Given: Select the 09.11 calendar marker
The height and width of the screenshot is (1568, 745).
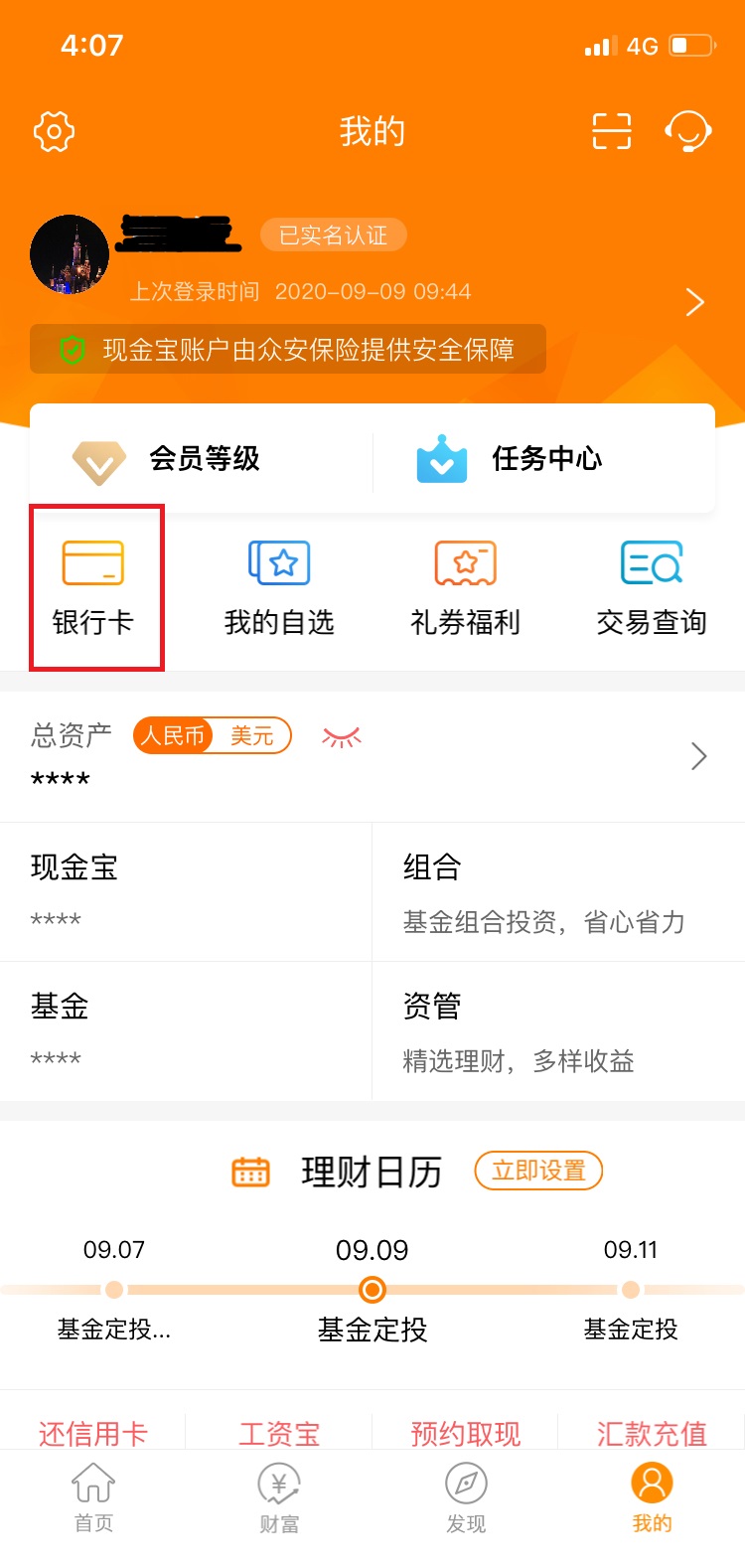Looking at the screenshot, I should 631,1290.
